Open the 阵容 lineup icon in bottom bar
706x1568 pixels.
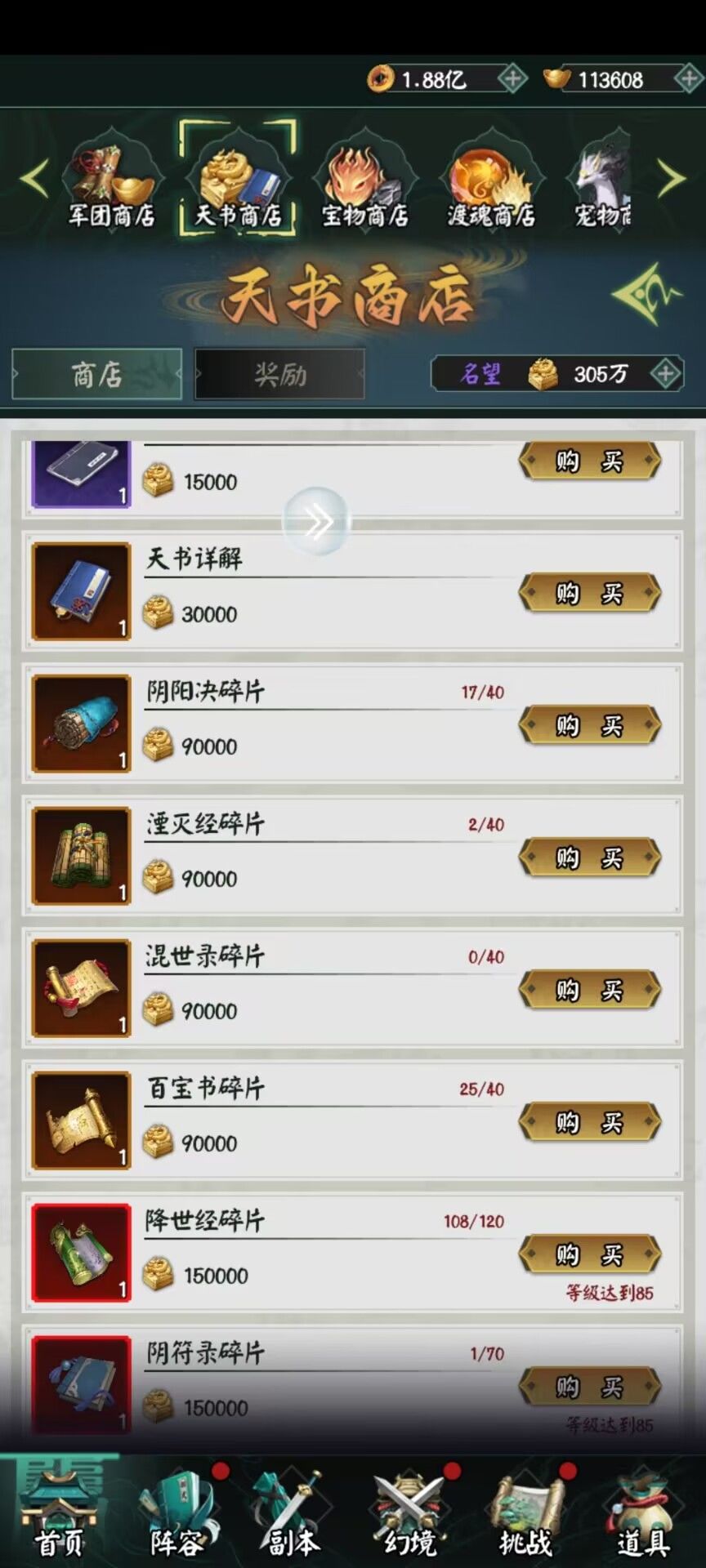point(175,1507)
